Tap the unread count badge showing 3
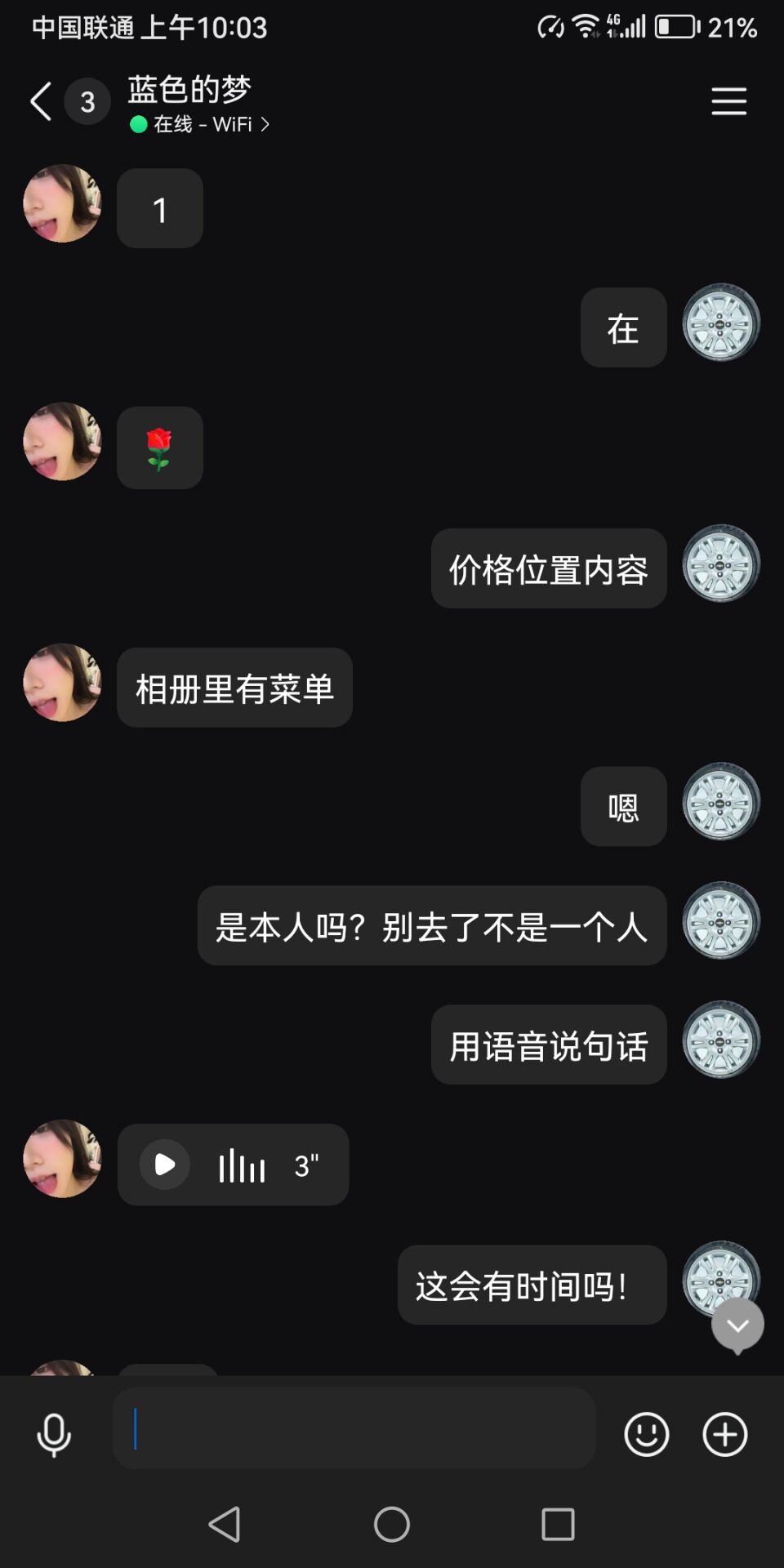The height and width of the screenshot is (1568, 784). (87, 100)
